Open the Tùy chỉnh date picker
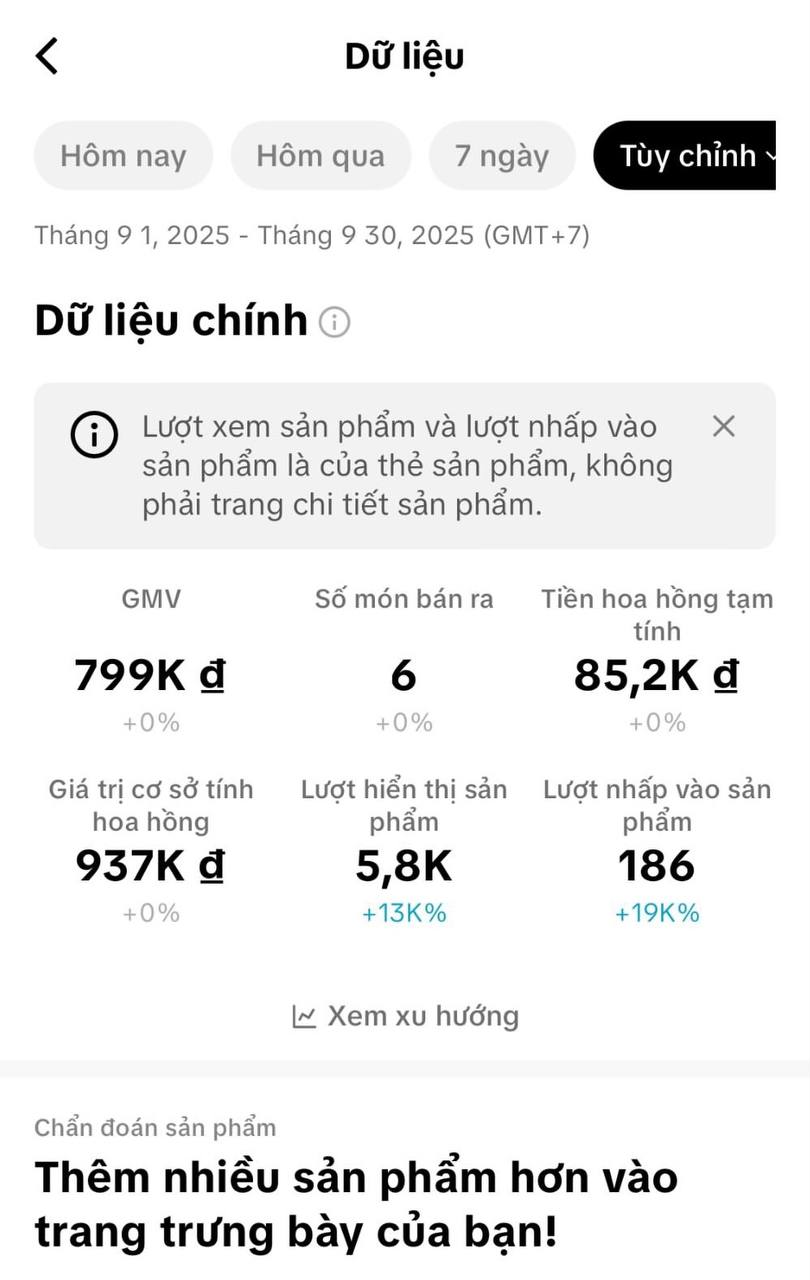Viewport: 810px width, 1280px height. tap(690, 155)
